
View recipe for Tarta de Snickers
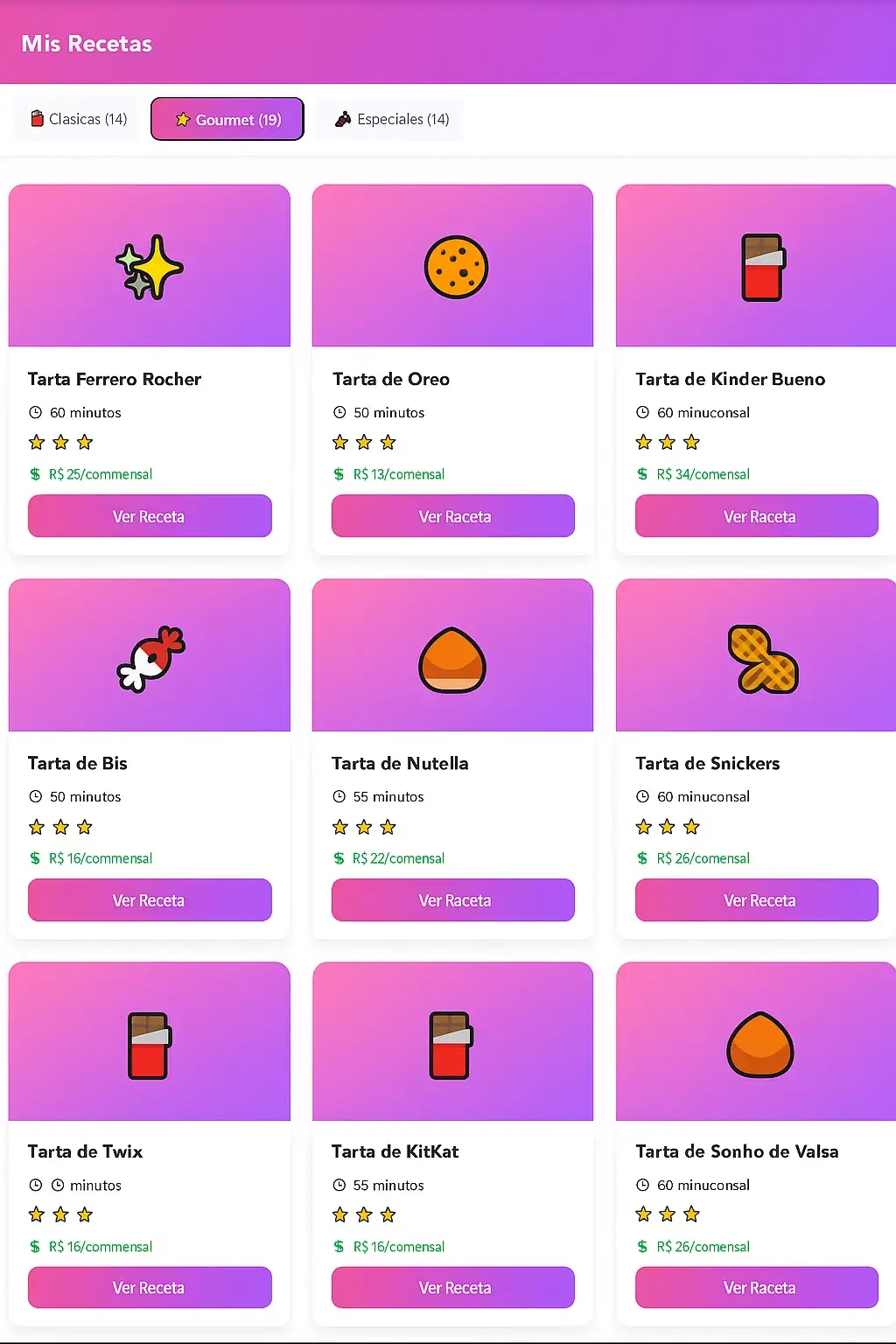(757, 900)
